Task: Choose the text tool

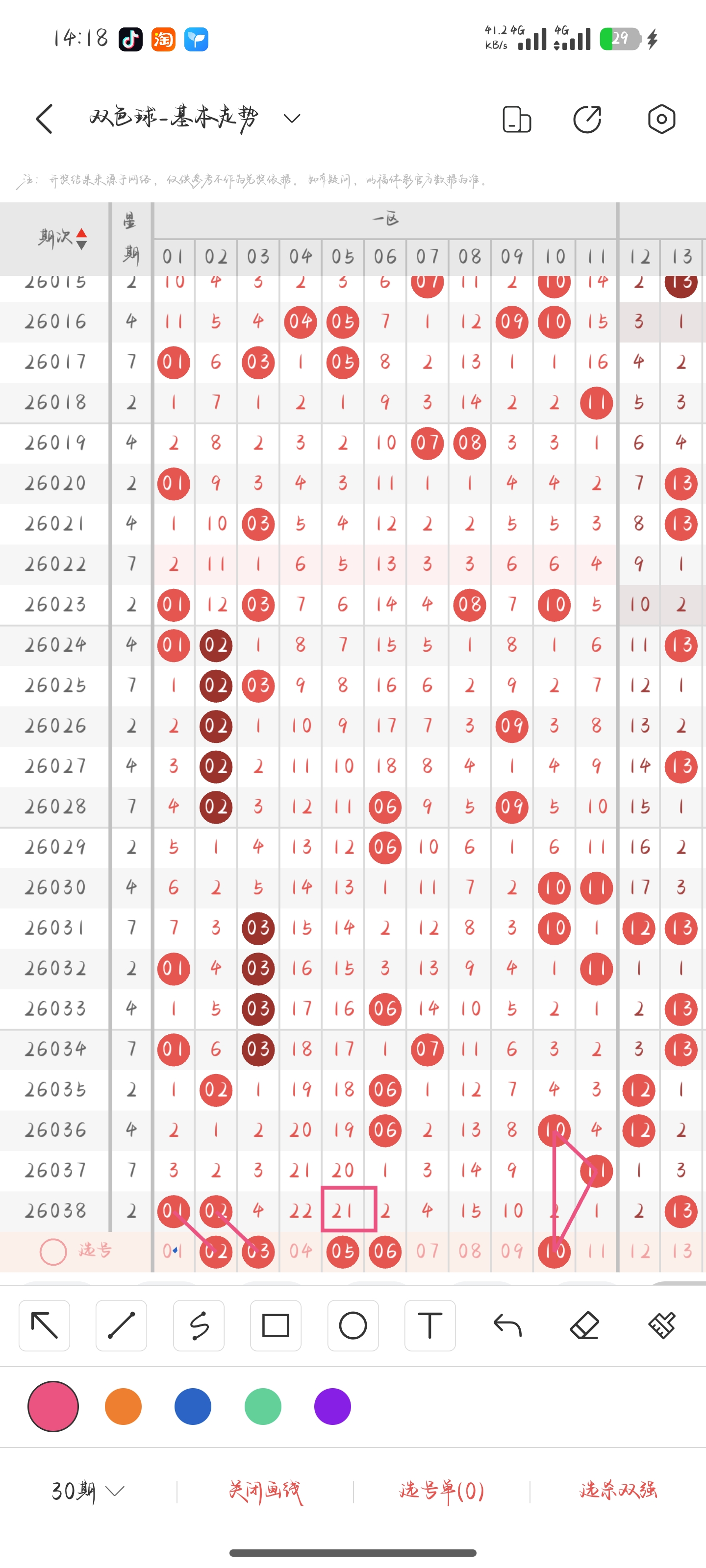Action: tap(430, 1325)
